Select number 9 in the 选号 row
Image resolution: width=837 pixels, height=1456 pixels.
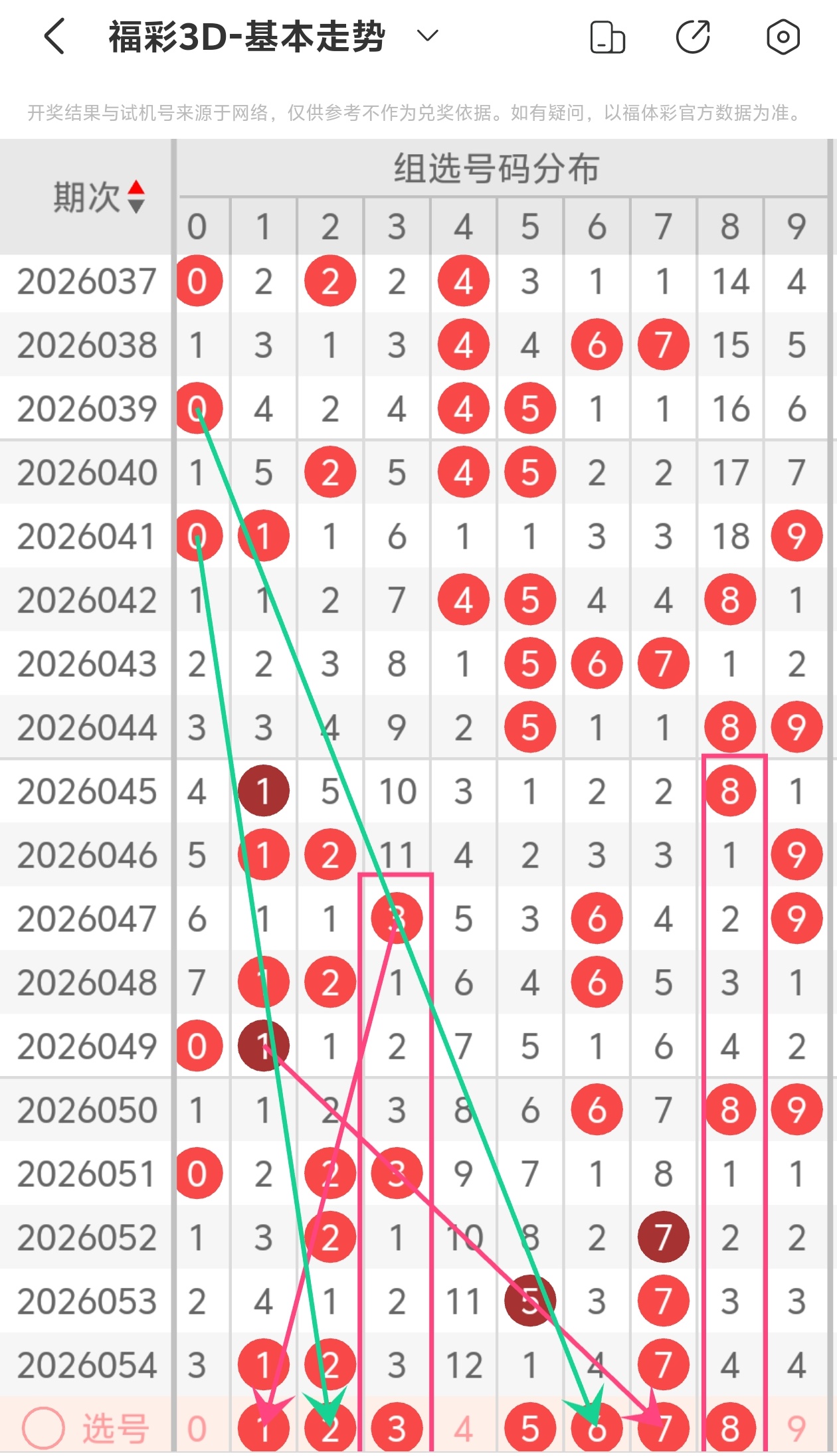coord(796,1429)
